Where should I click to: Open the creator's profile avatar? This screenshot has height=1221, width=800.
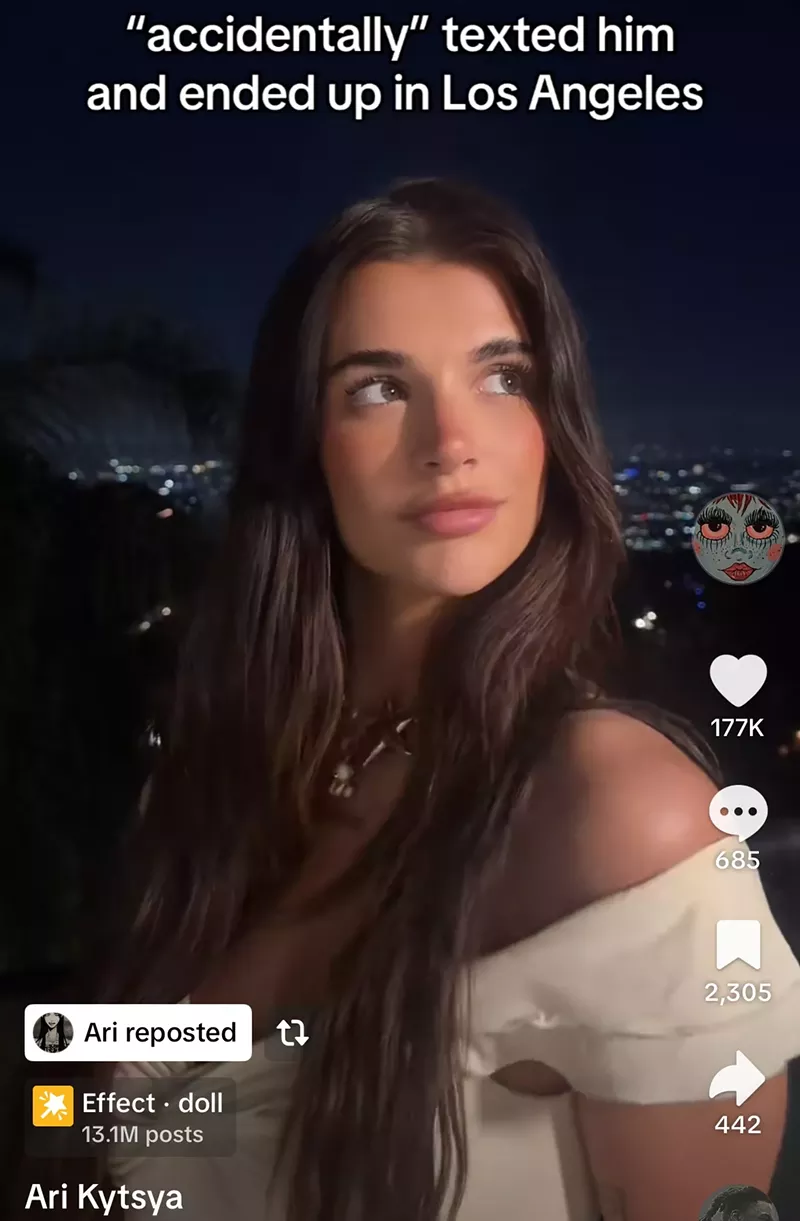click(x=738, y=538)
